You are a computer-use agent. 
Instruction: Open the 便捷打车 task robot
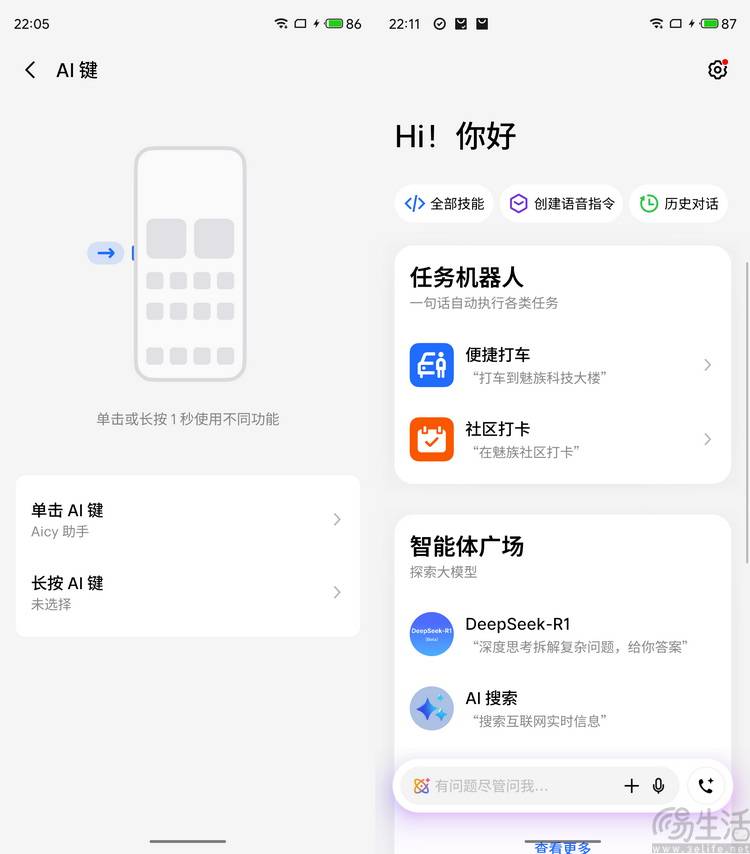pos(562,365)
